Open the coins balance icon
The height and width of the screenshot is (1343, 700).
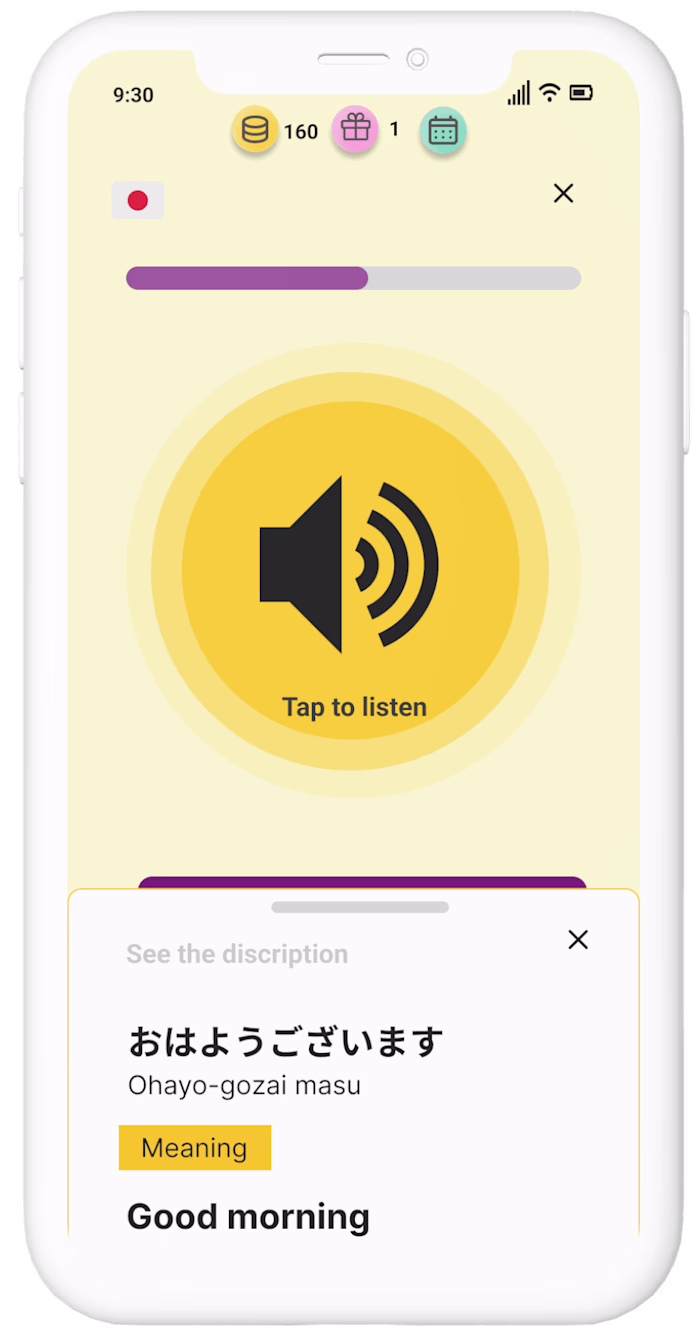(x=255, y=131)
